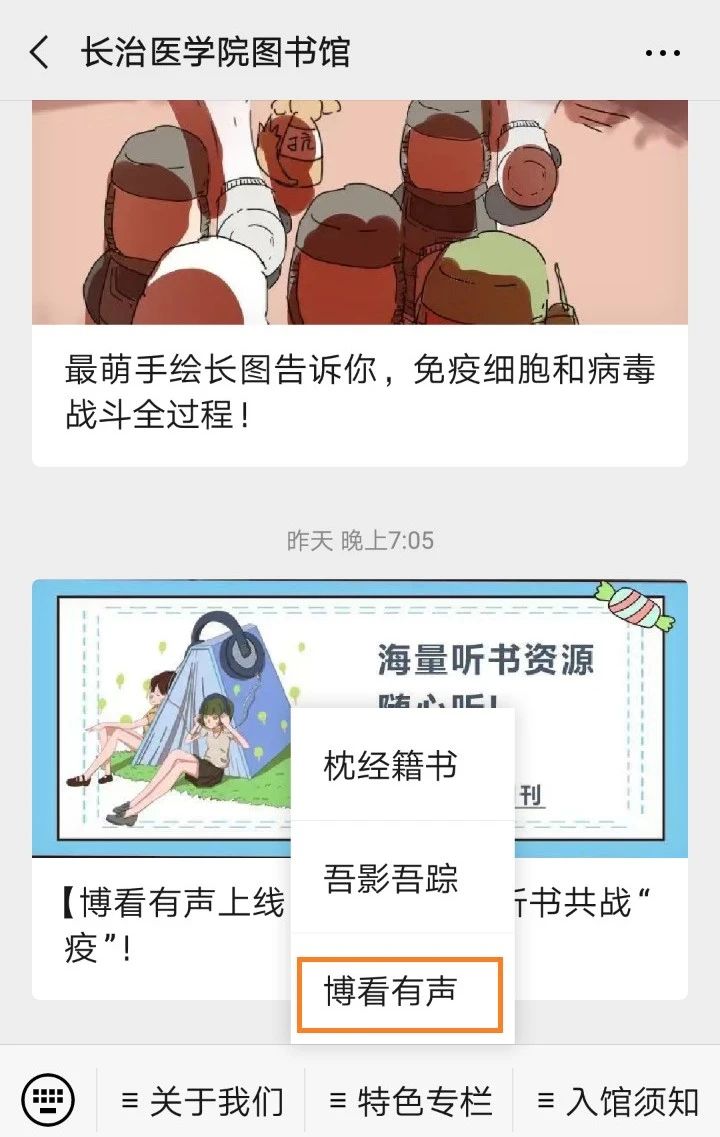This screenshot has width=720, height=1137.
Task: Go back from 长治医学院图书馆
Action: [x=39, y=52]
